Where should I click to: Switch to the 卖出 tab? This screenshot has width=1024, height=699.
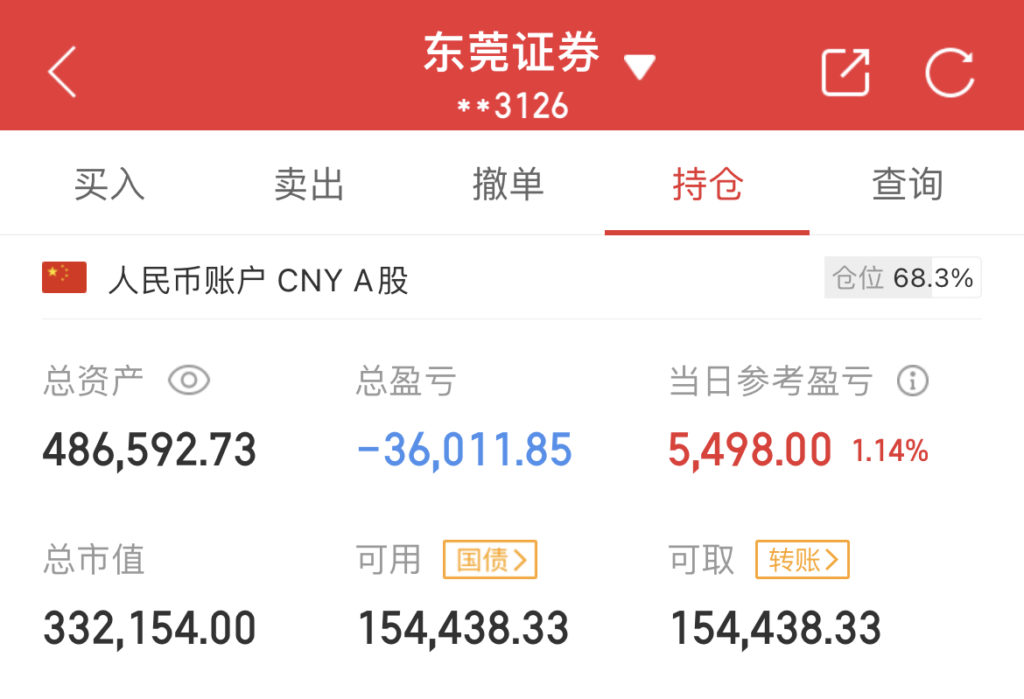click(x=309, y=185)
